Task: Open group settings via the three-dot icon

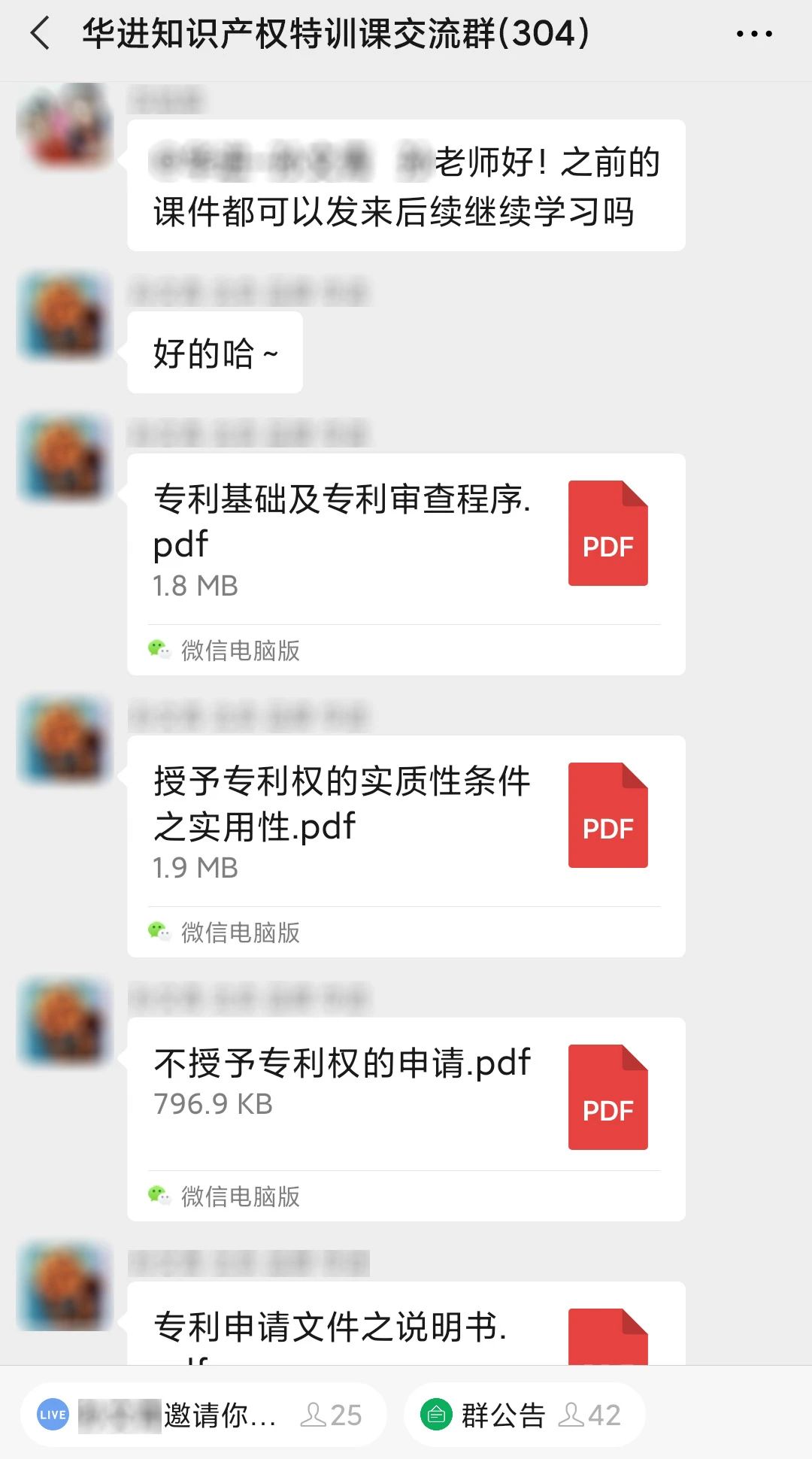Action: coord(753,34)
